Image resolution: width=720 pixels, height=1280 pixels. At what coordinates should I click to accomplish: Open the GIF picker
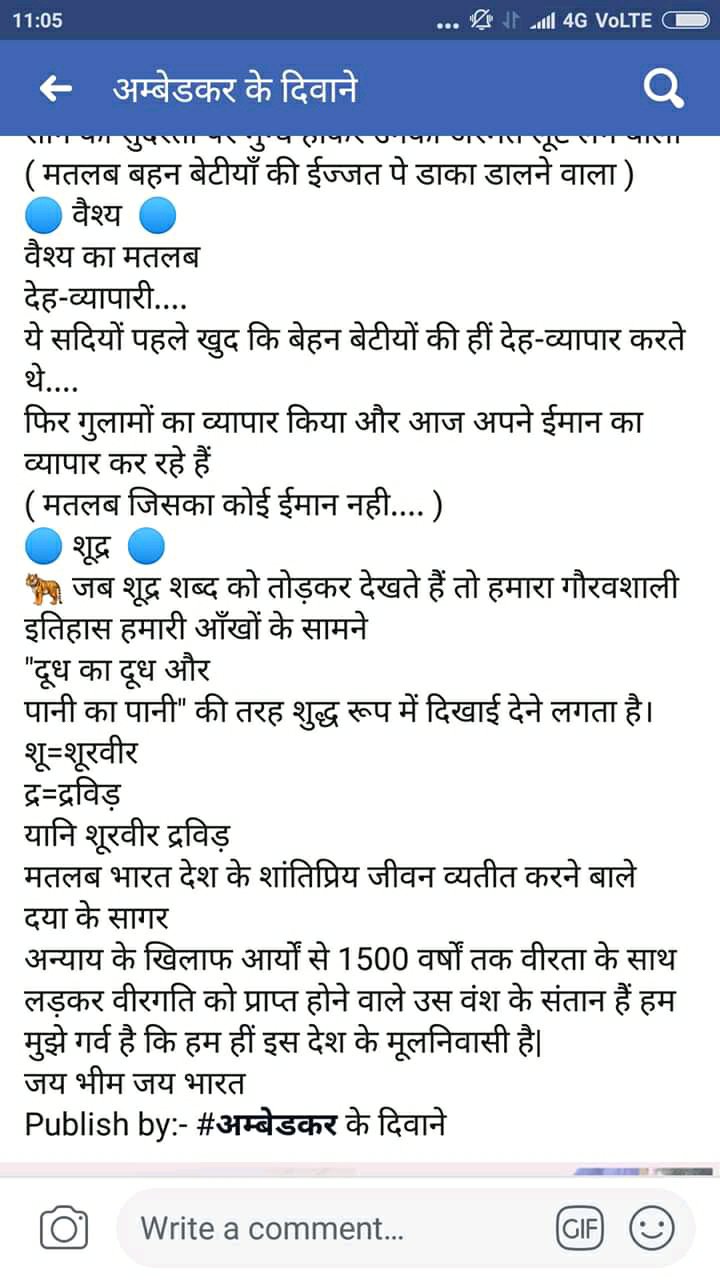coord(580,1228)
